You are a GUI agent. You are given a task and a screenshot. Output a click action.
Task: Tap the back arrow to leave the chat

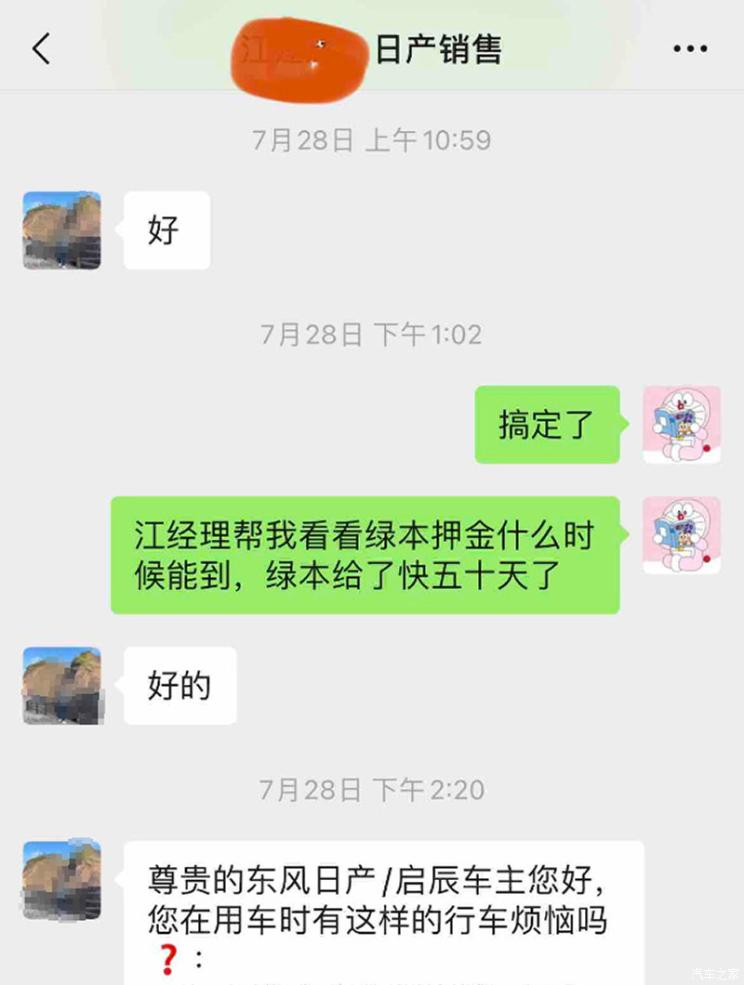tap(40, 47)
